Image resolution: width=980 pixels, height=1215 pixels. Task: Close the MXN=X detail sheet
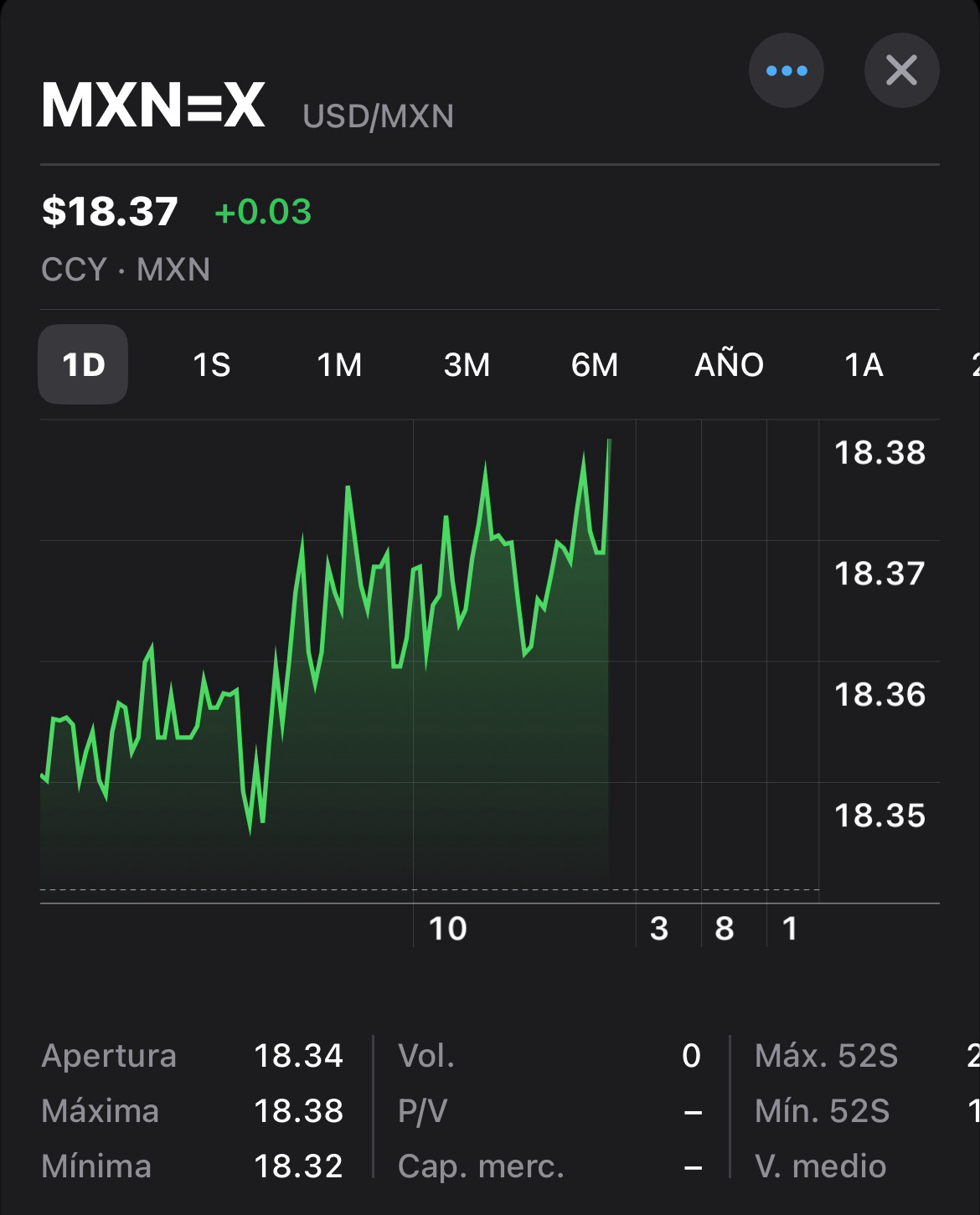click(901, 70)
